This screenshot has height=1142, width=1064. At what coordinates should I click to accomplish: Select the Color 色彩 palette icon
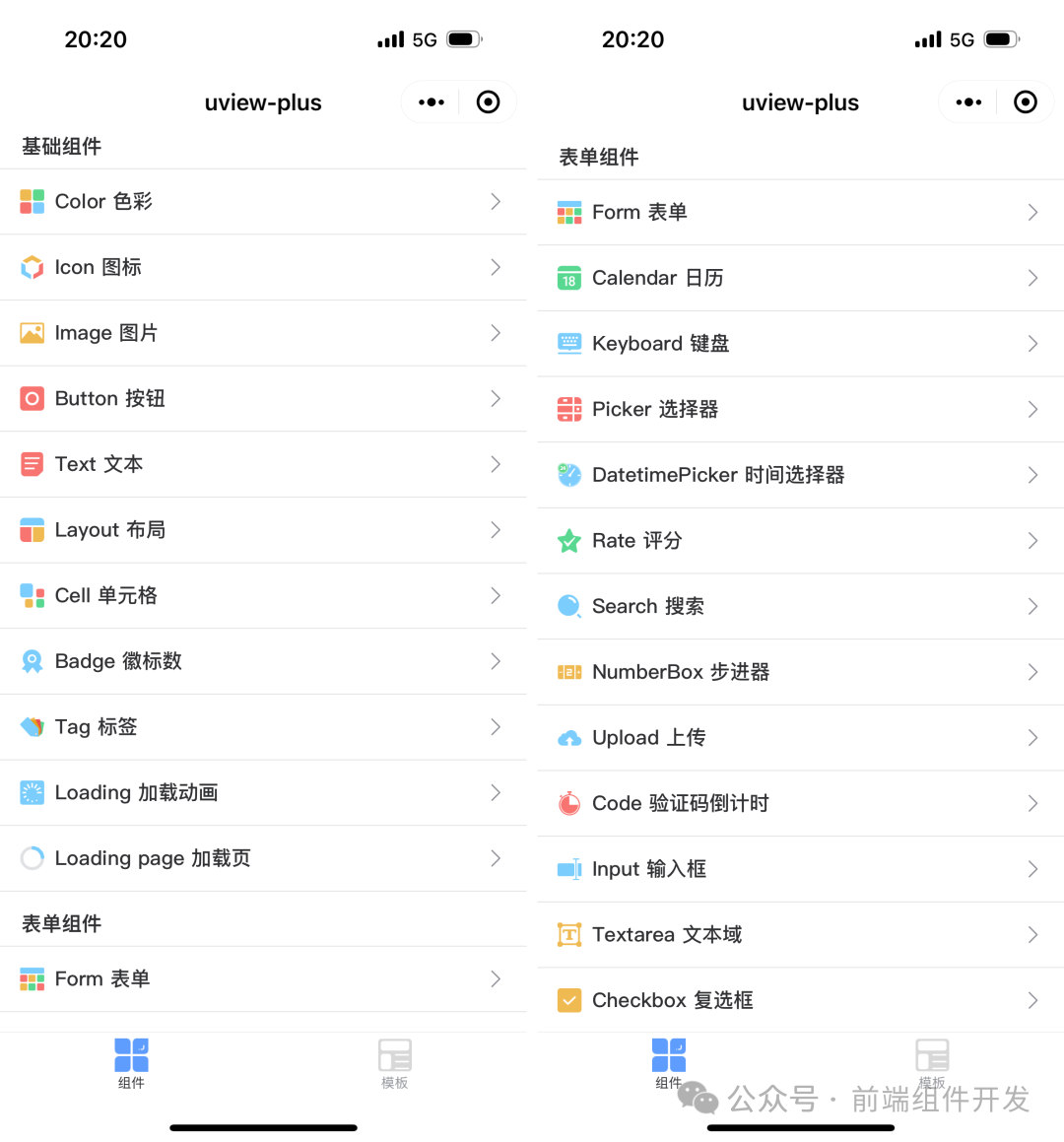pyautogui.click(x=32, y=201)
